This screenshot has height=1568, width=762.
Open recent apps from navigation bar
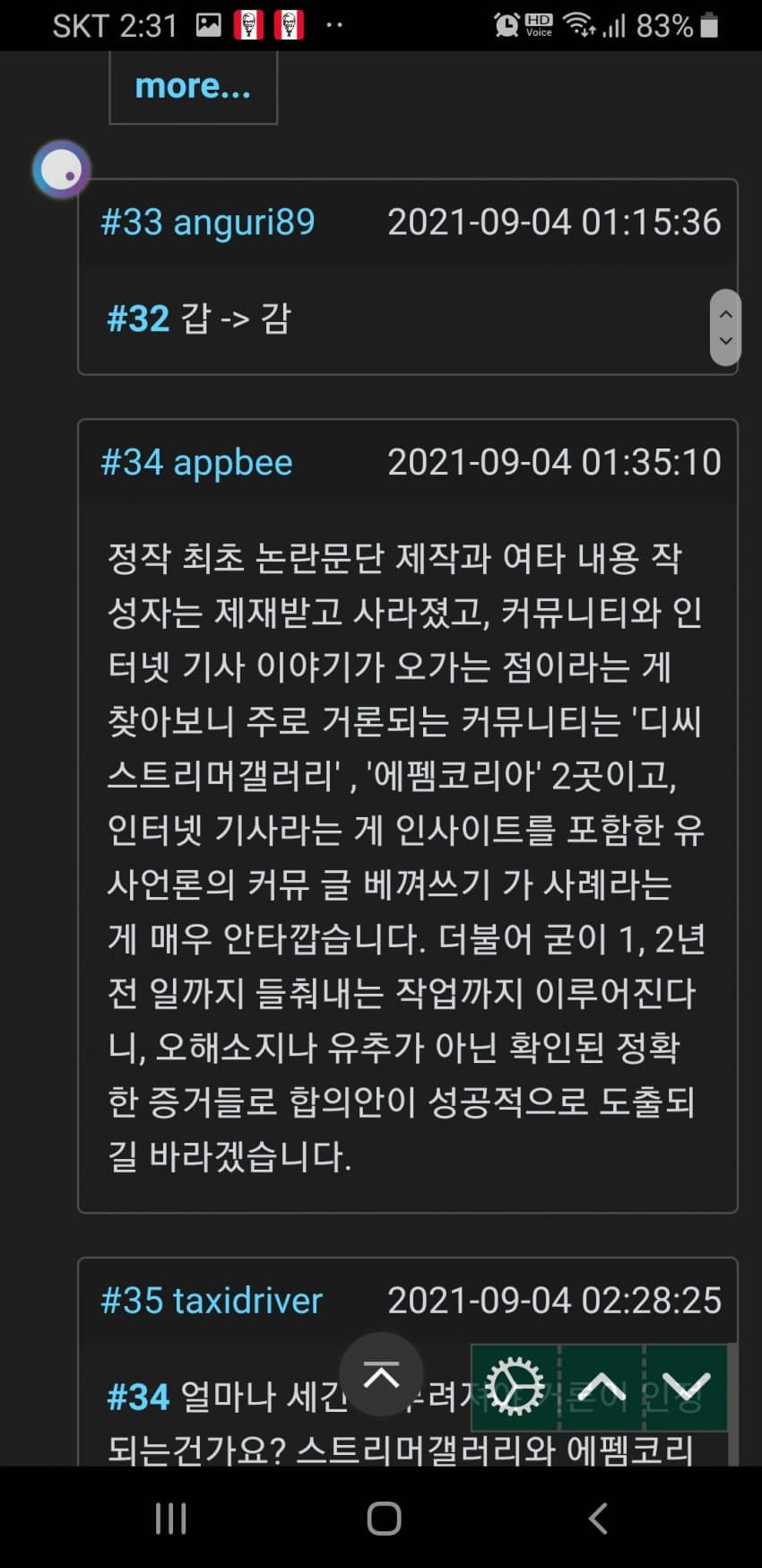[170, 1519]
